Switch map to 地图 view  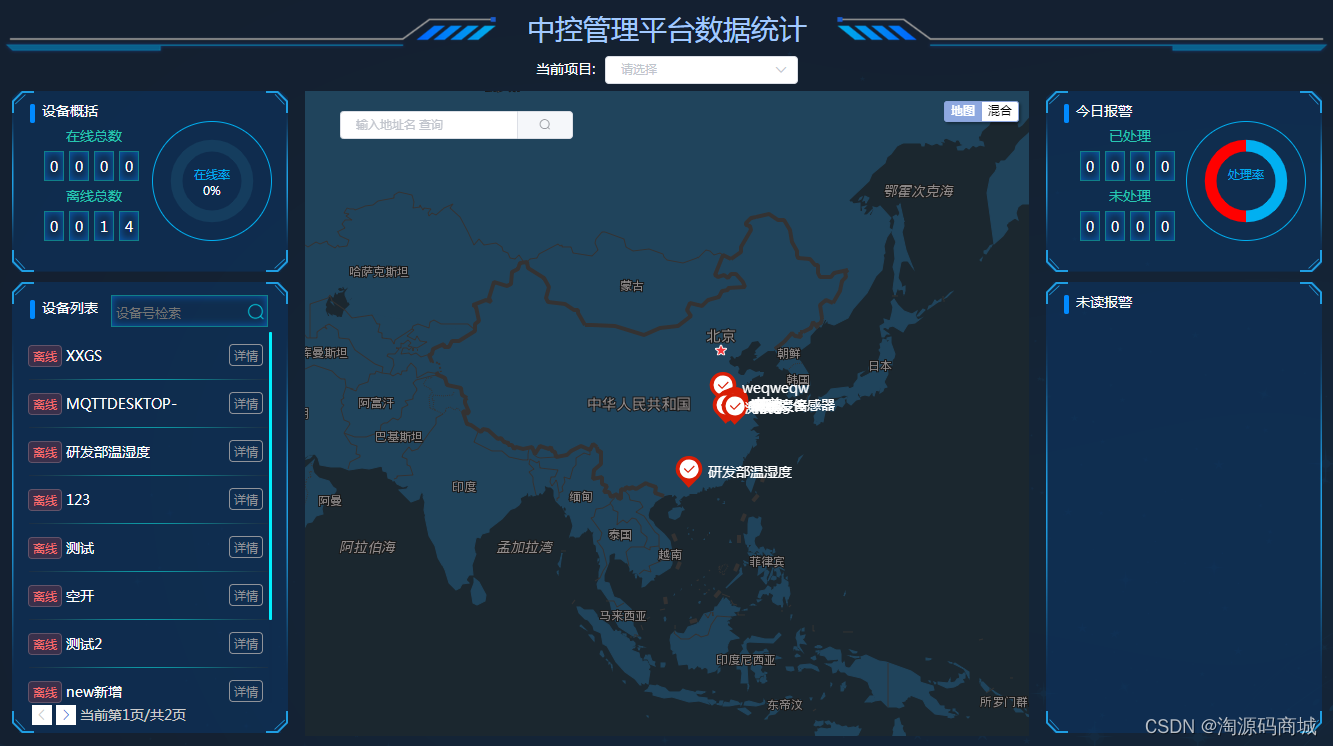pyautogui.click(x=963, y=111)
